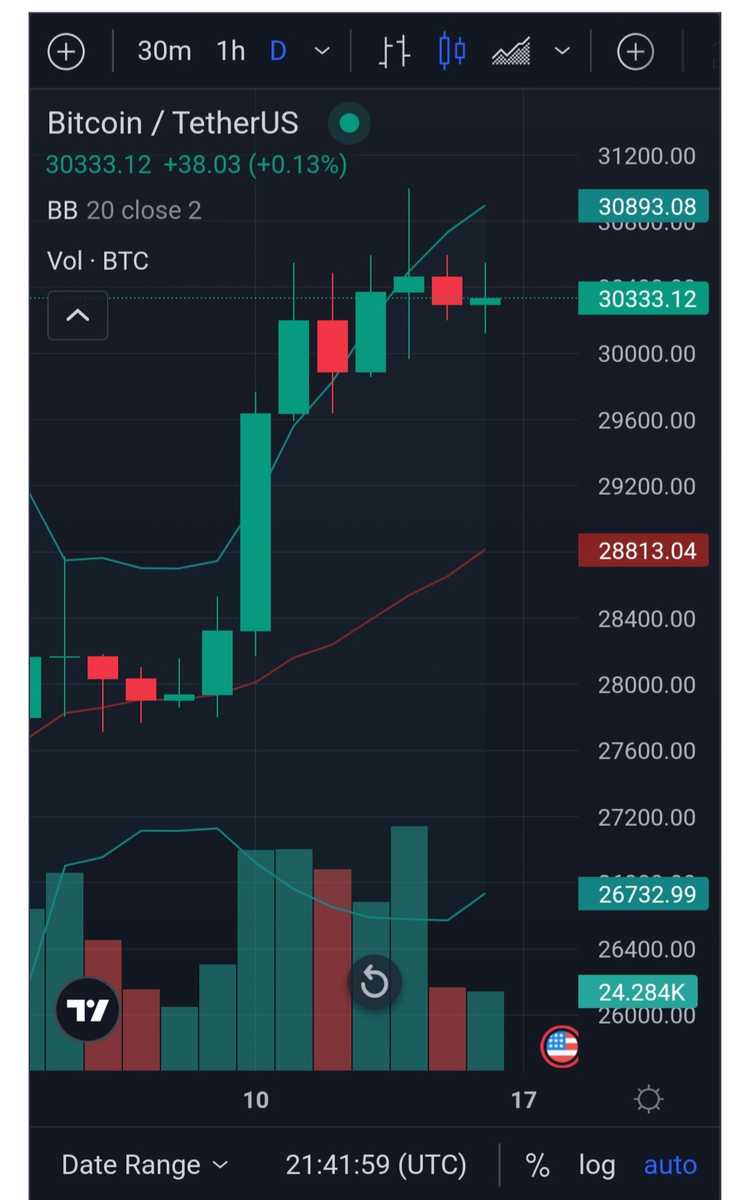Toggle the percent scale
Viewport: 747px width, 1200px height.
click(x=537, y=1165)
